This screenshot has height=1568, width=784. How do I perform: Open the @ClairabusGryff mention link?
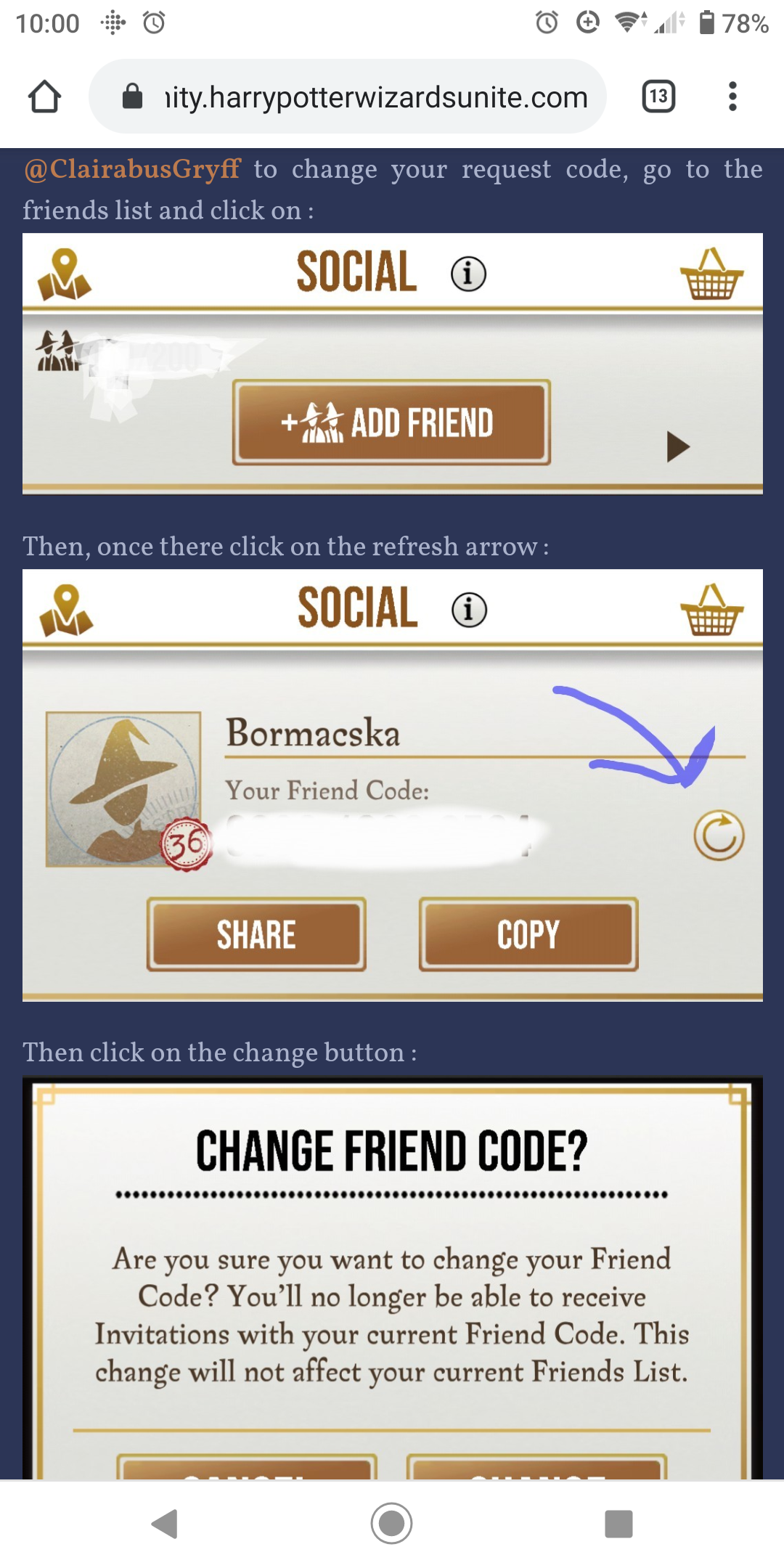[x=132, y=169]
